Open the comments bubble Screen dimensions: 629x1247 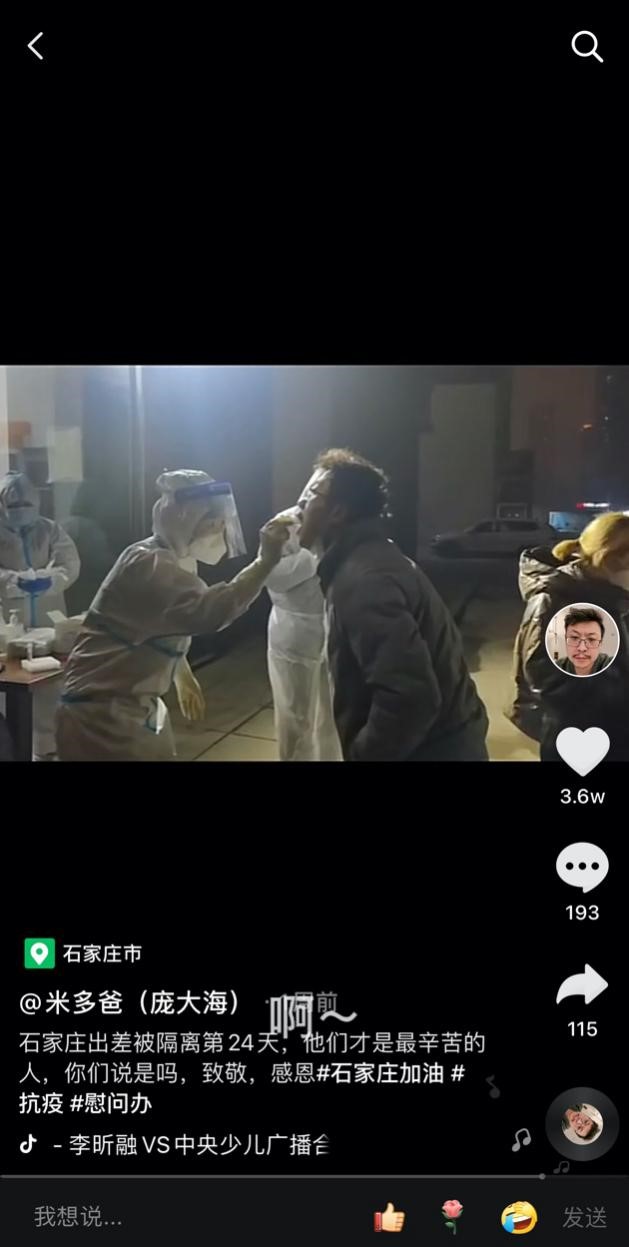[582, 867]
